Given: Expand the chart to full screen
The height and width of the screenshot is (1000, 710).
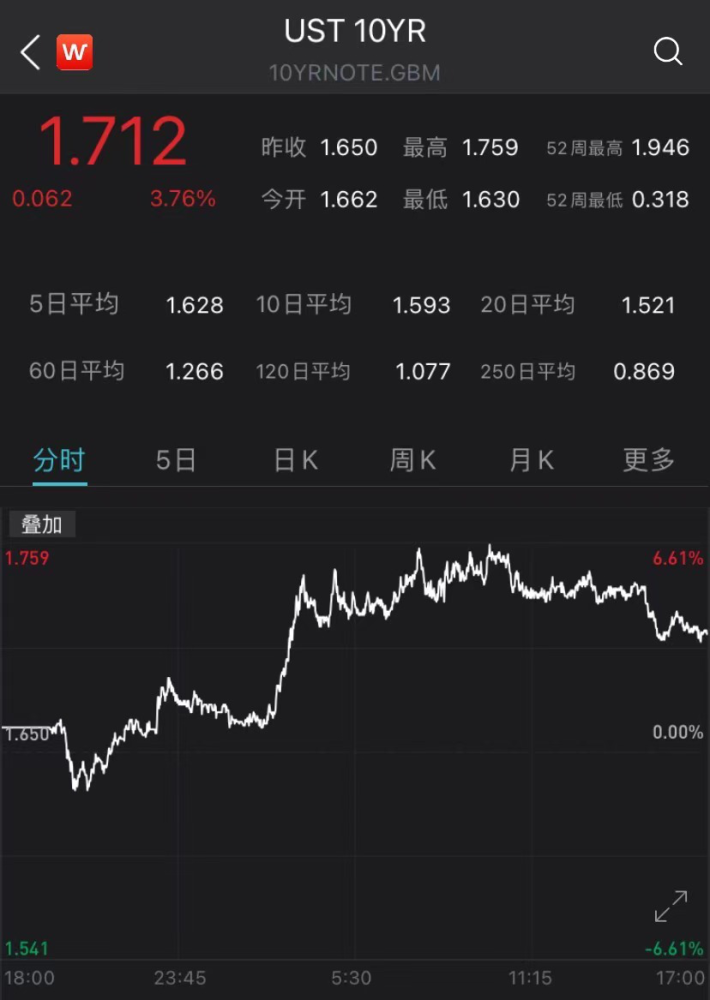Looking at the screenshot, I should pyautogui.click(x=670, y=906).
